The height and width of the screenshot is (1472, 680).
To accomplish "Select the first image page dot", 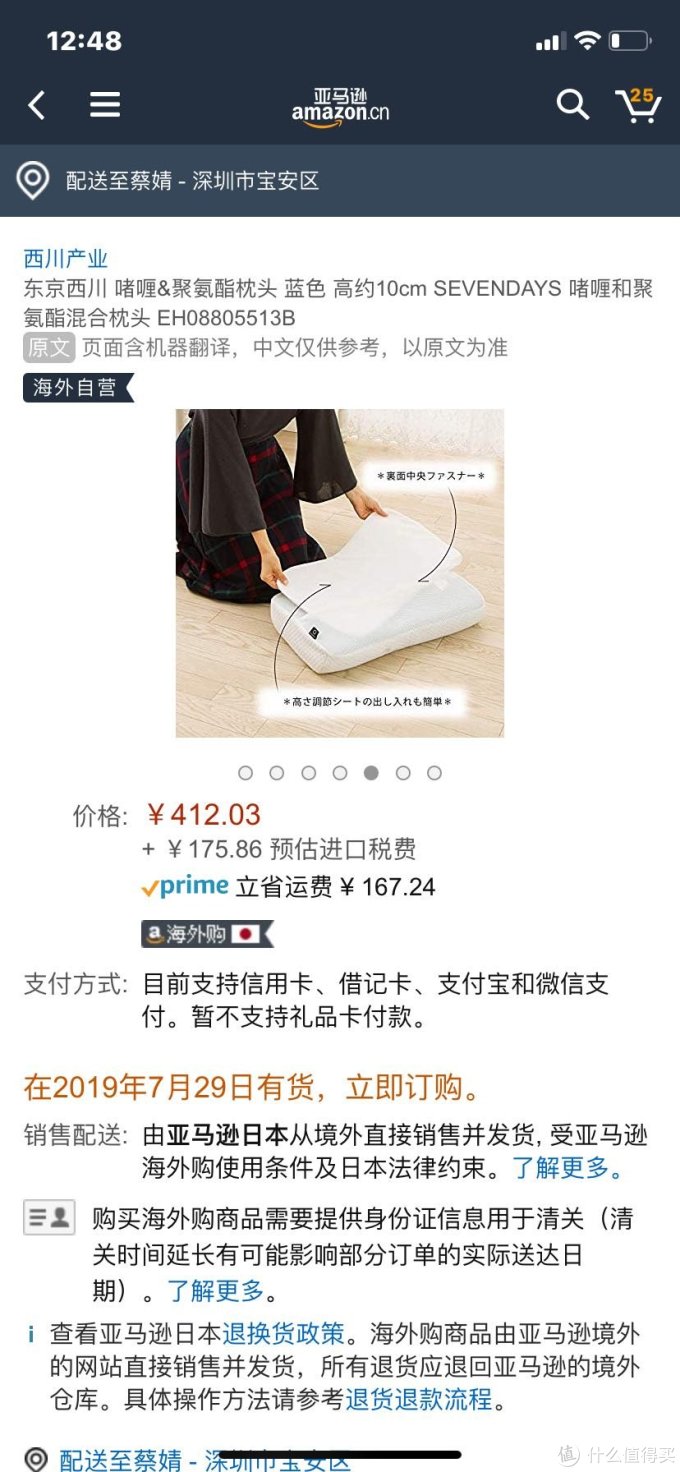I will click(x=246, y=773).
